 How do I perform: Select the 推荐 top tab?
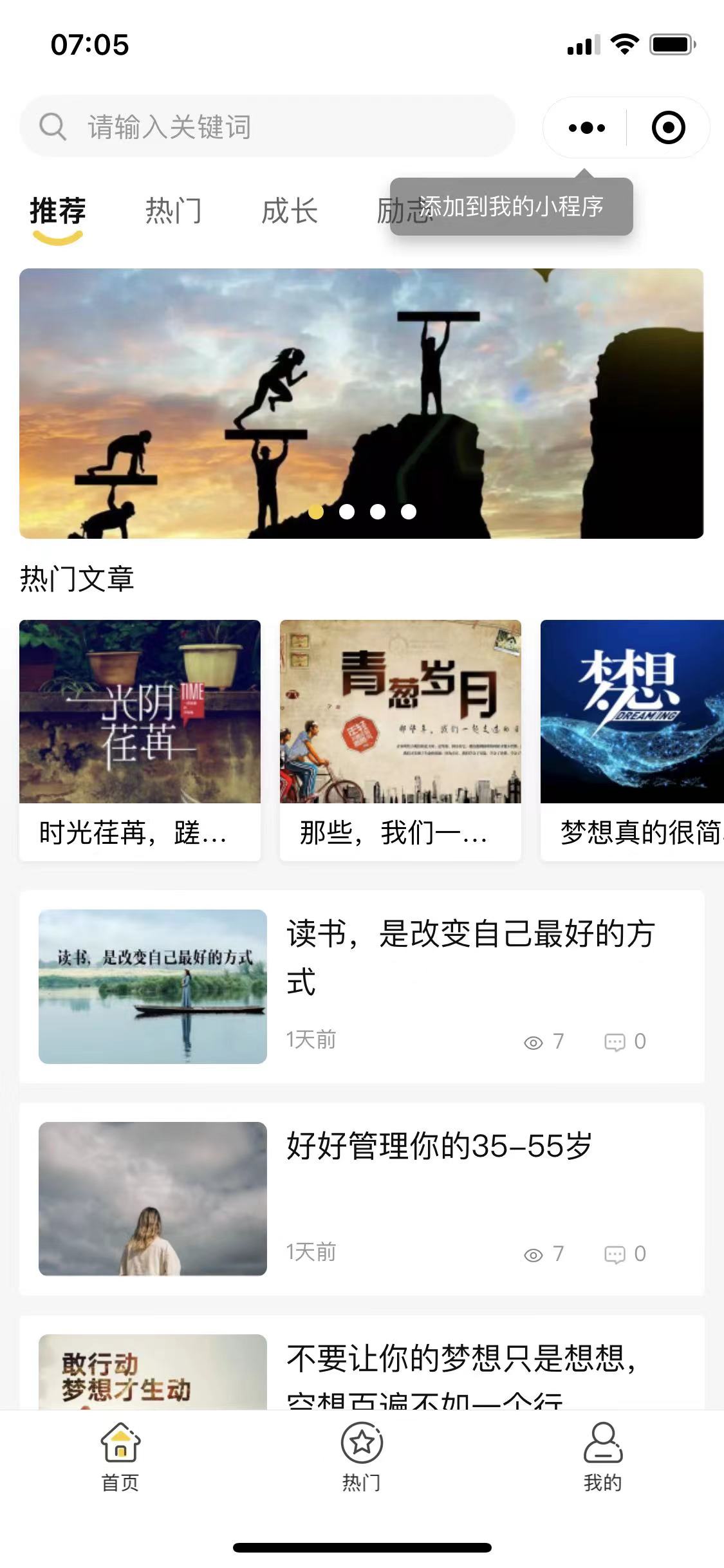pyautogui.click(x=58, y=211)
